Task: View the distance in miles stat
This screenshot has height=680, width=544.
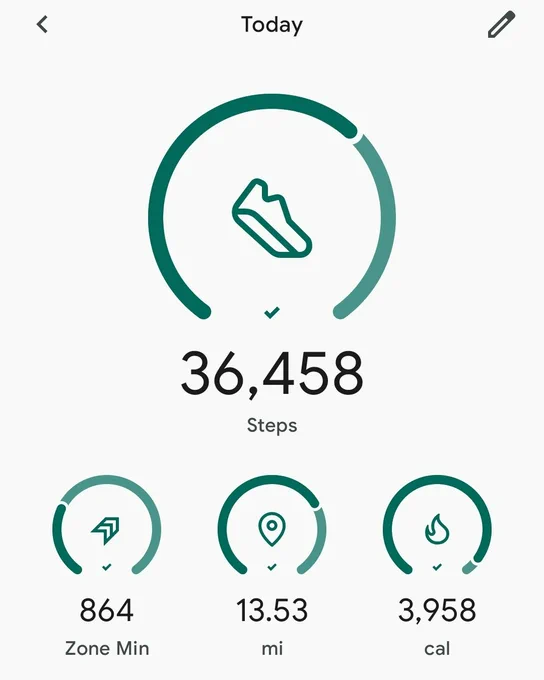Action: coord(272,566)
